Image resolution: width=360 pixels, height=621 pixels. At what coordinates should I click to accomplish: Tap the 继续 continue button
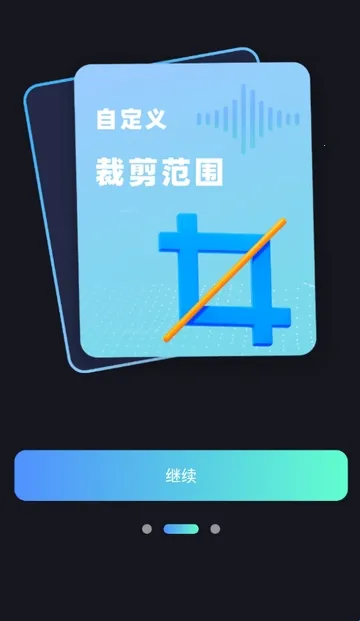click(x=181, y=475)
